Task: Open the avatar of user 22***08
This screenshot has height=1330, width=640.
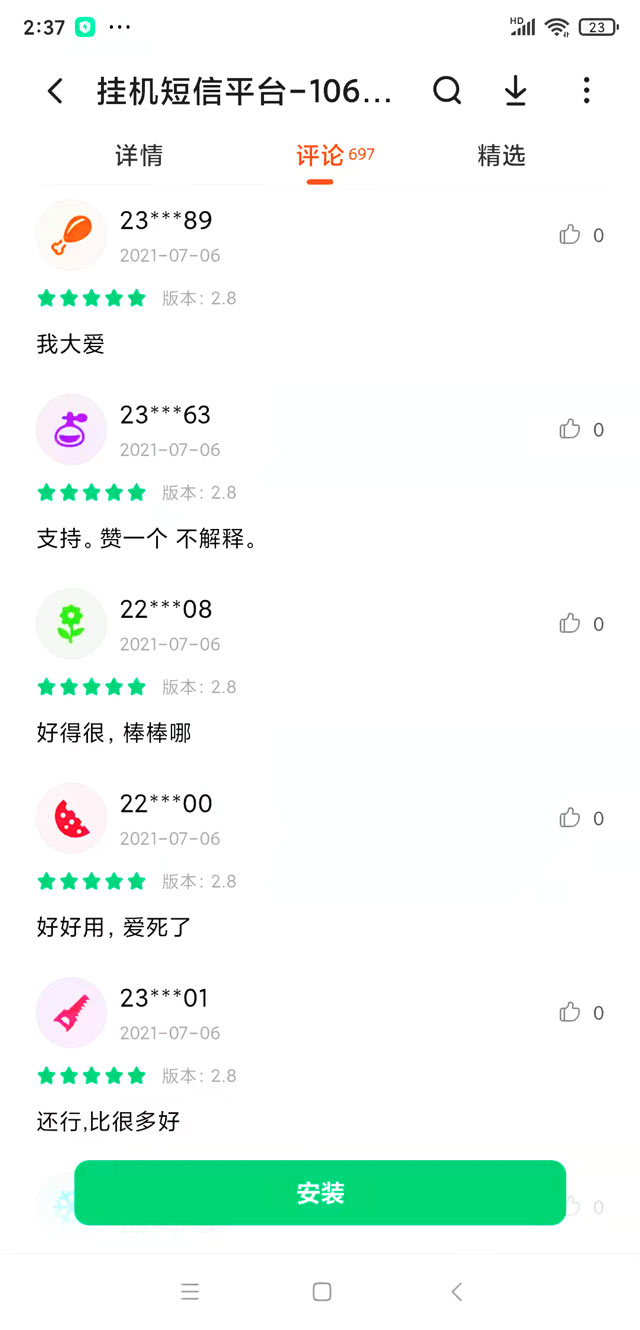Action: (71, 624)
